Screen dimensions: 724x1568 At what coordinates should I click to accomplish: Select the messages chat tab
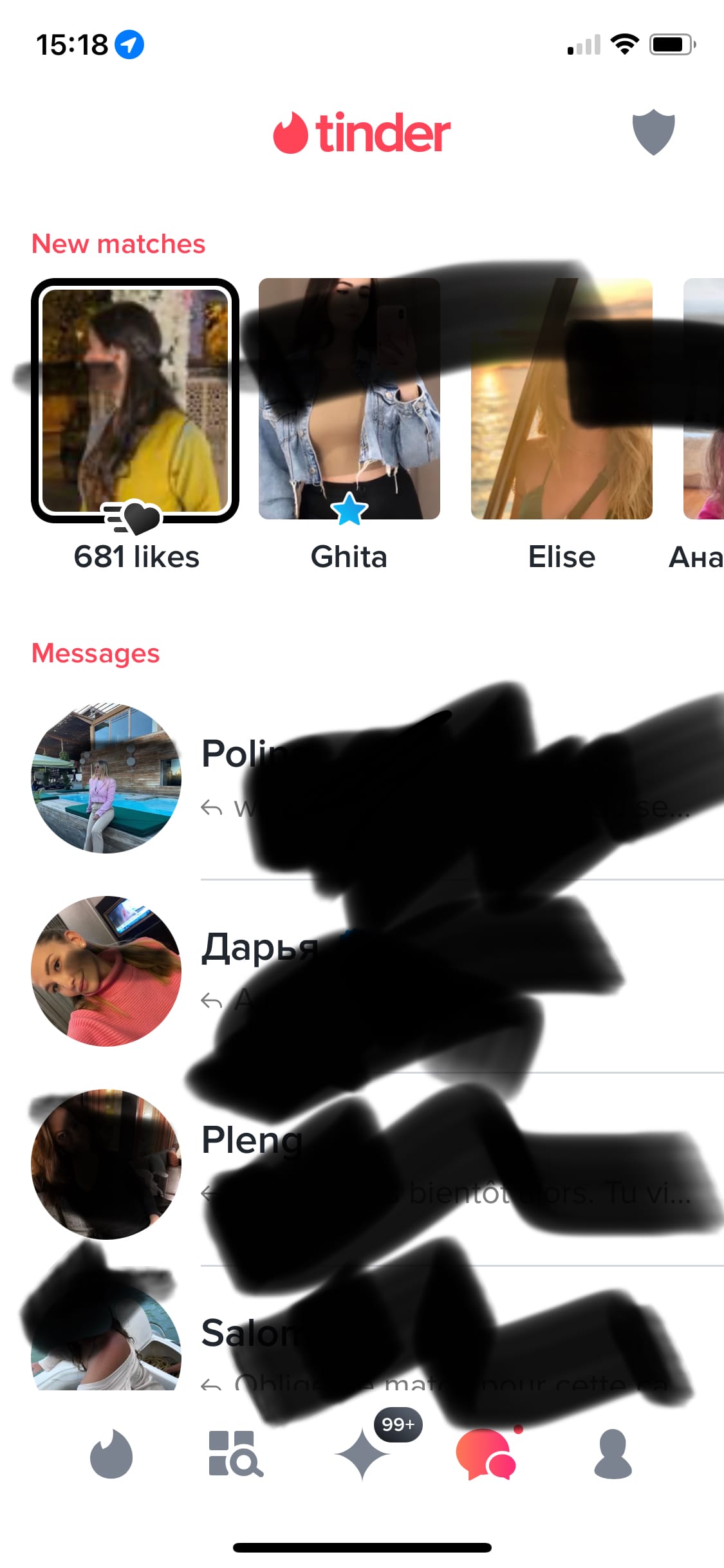click(485, 1453)
